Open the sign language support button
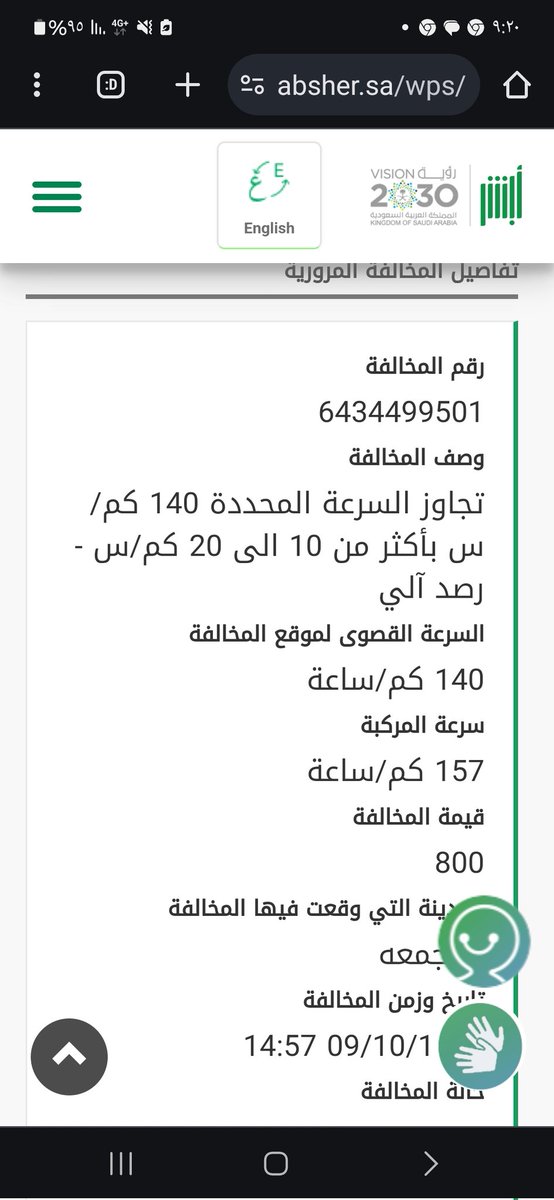 click(x=480, y=1042)
